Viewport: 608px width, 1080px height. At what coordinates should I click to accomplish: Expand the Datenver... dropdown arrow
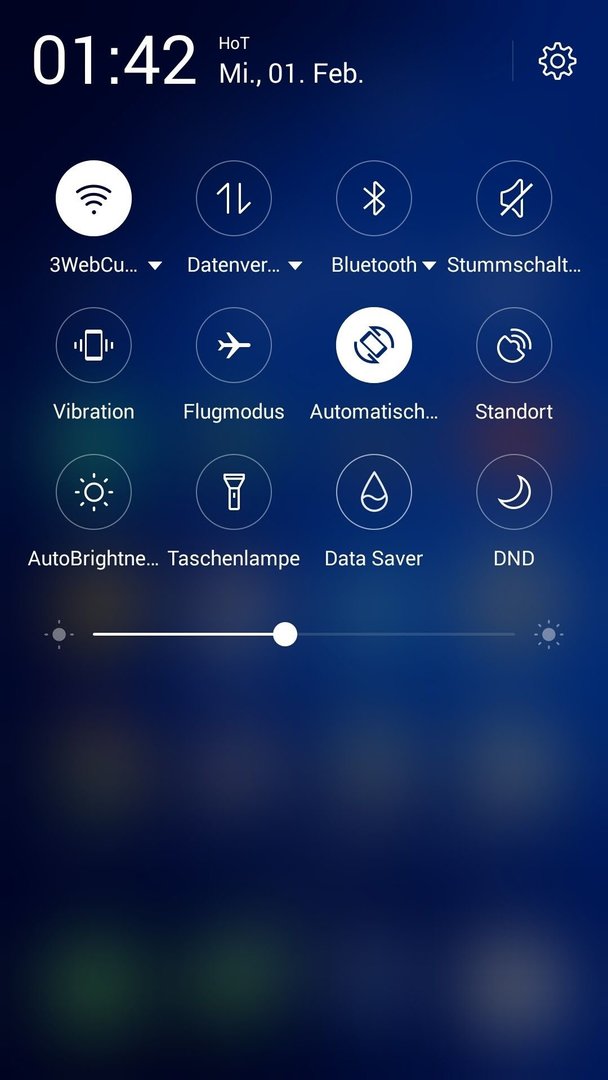[295, 266]
